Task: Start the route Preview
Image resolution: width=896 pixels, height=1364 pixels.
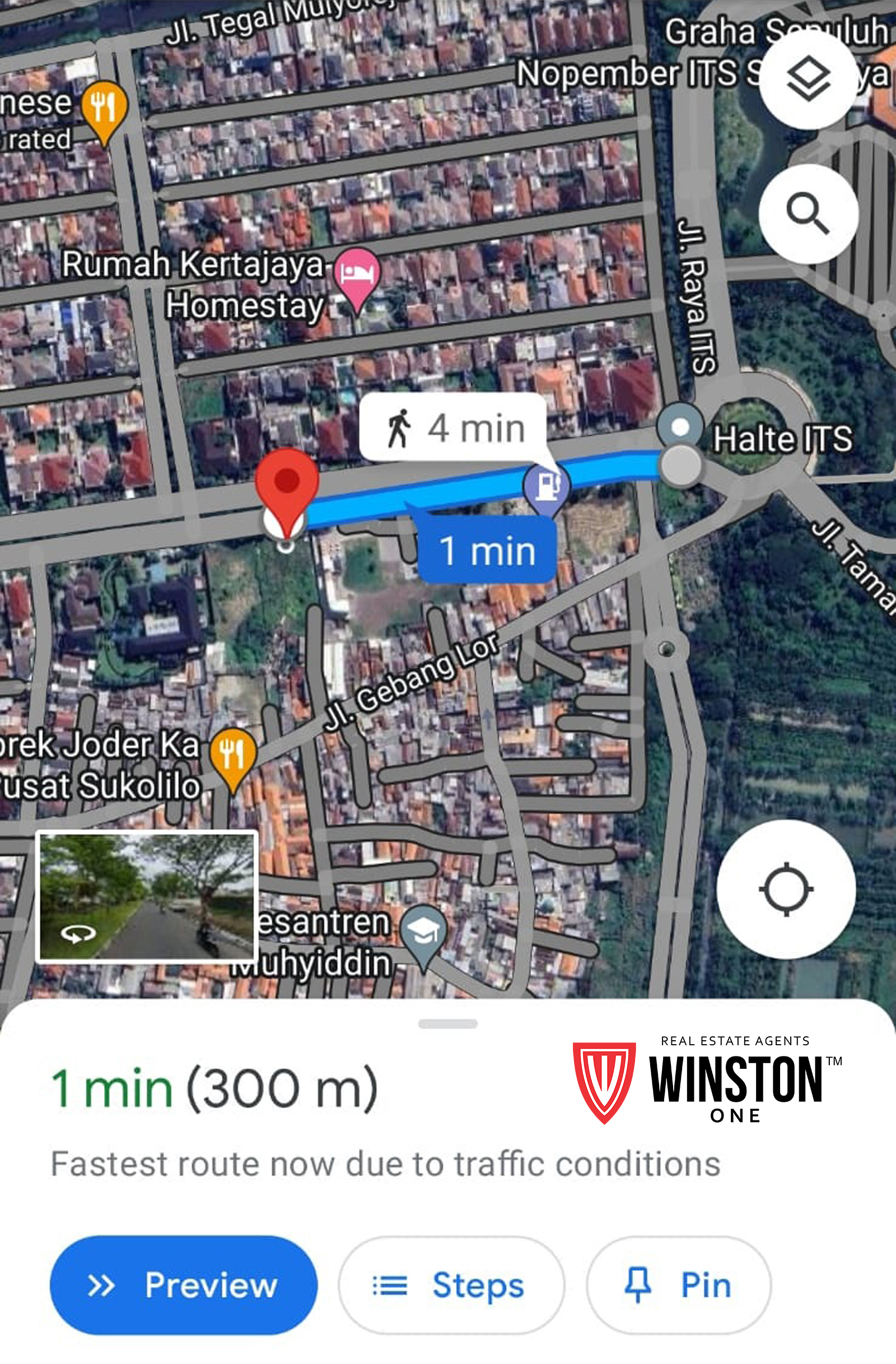Action: click(x=183, y=1286)
